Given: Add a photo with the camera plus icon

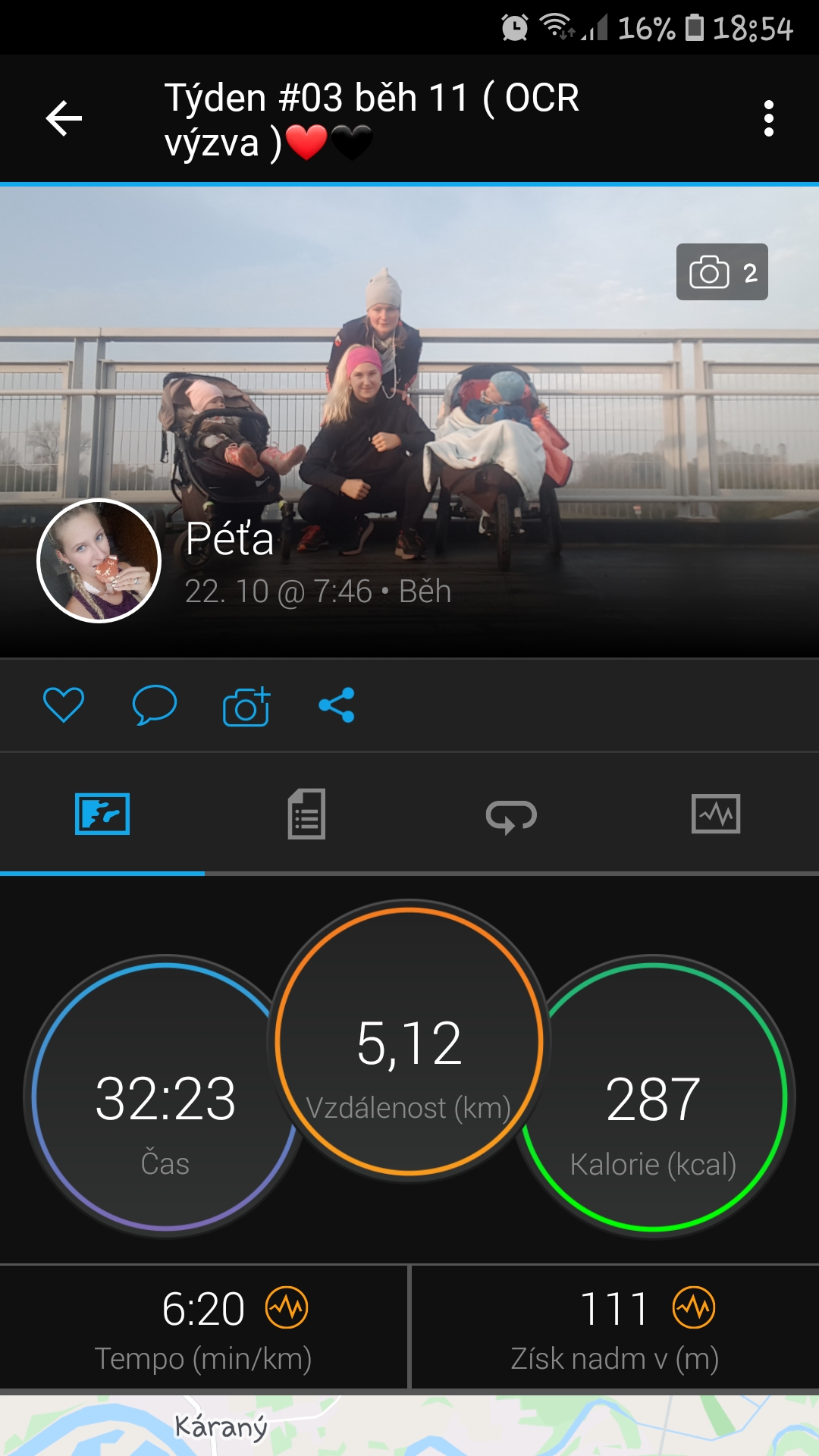Looking at the screenshot, I should click(246, 706).
